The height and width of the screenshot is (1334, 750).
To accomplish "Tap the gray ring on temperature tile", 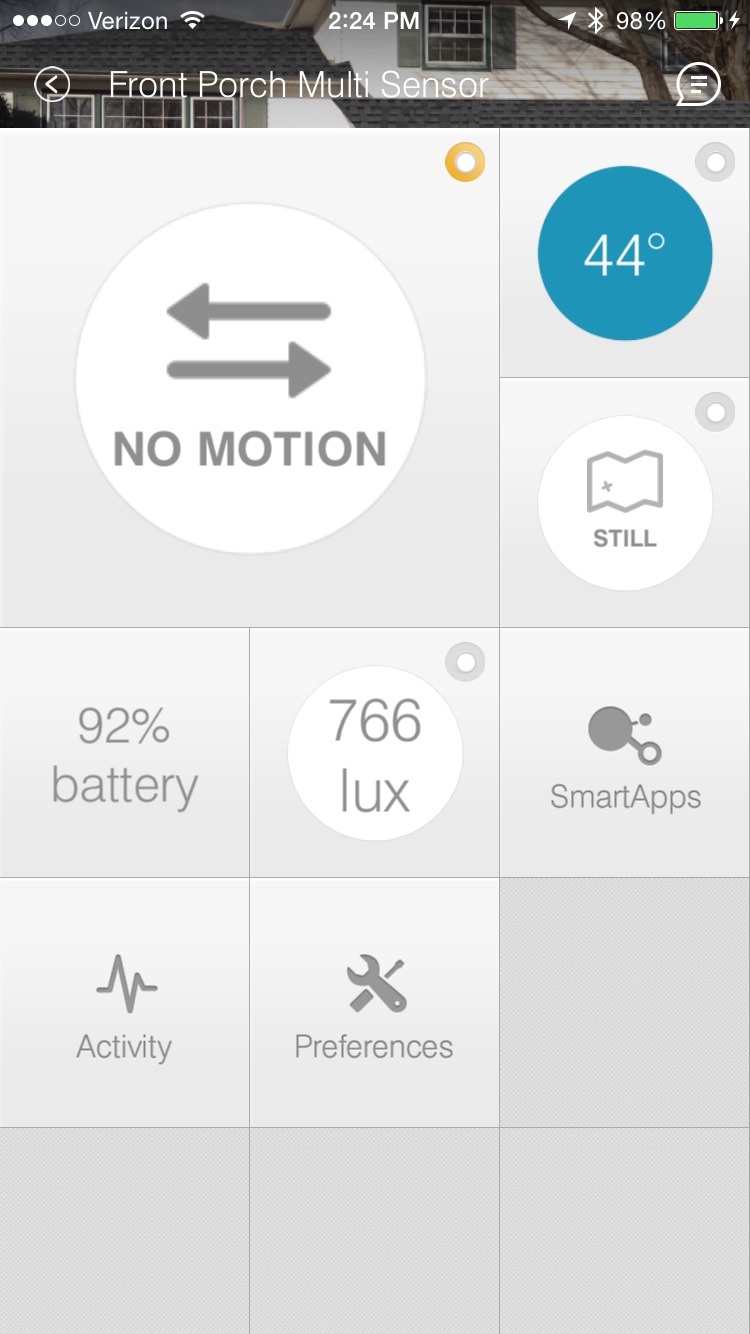I will coord(715,162).
